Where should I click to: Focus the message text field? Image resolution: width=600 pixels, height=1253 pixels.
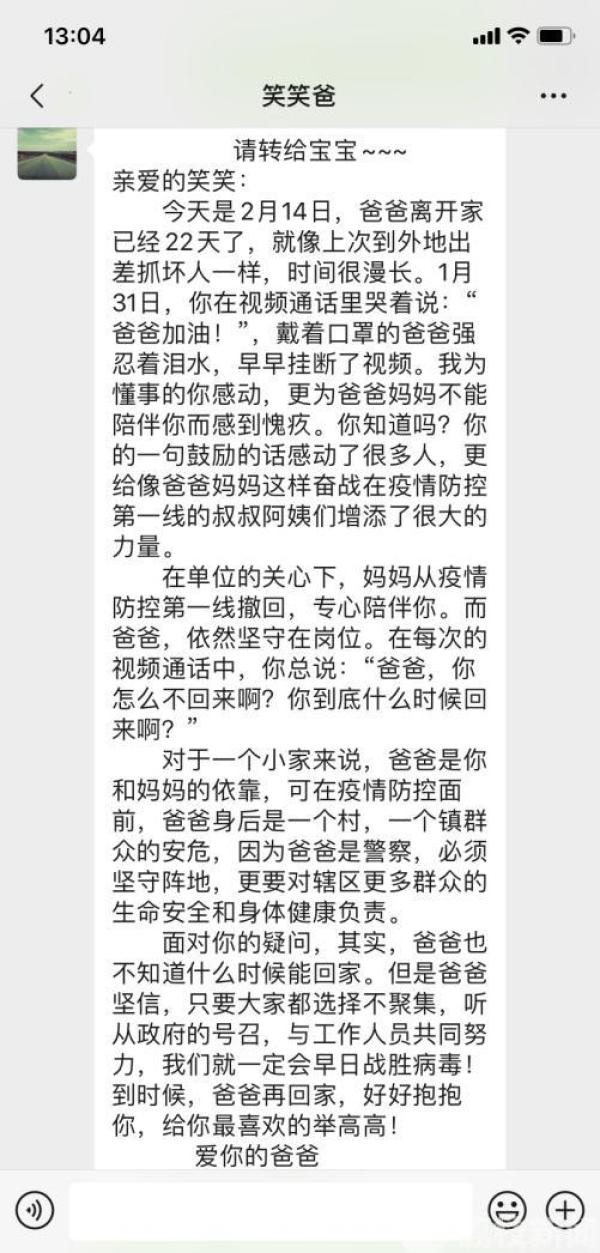point(270,1211)
